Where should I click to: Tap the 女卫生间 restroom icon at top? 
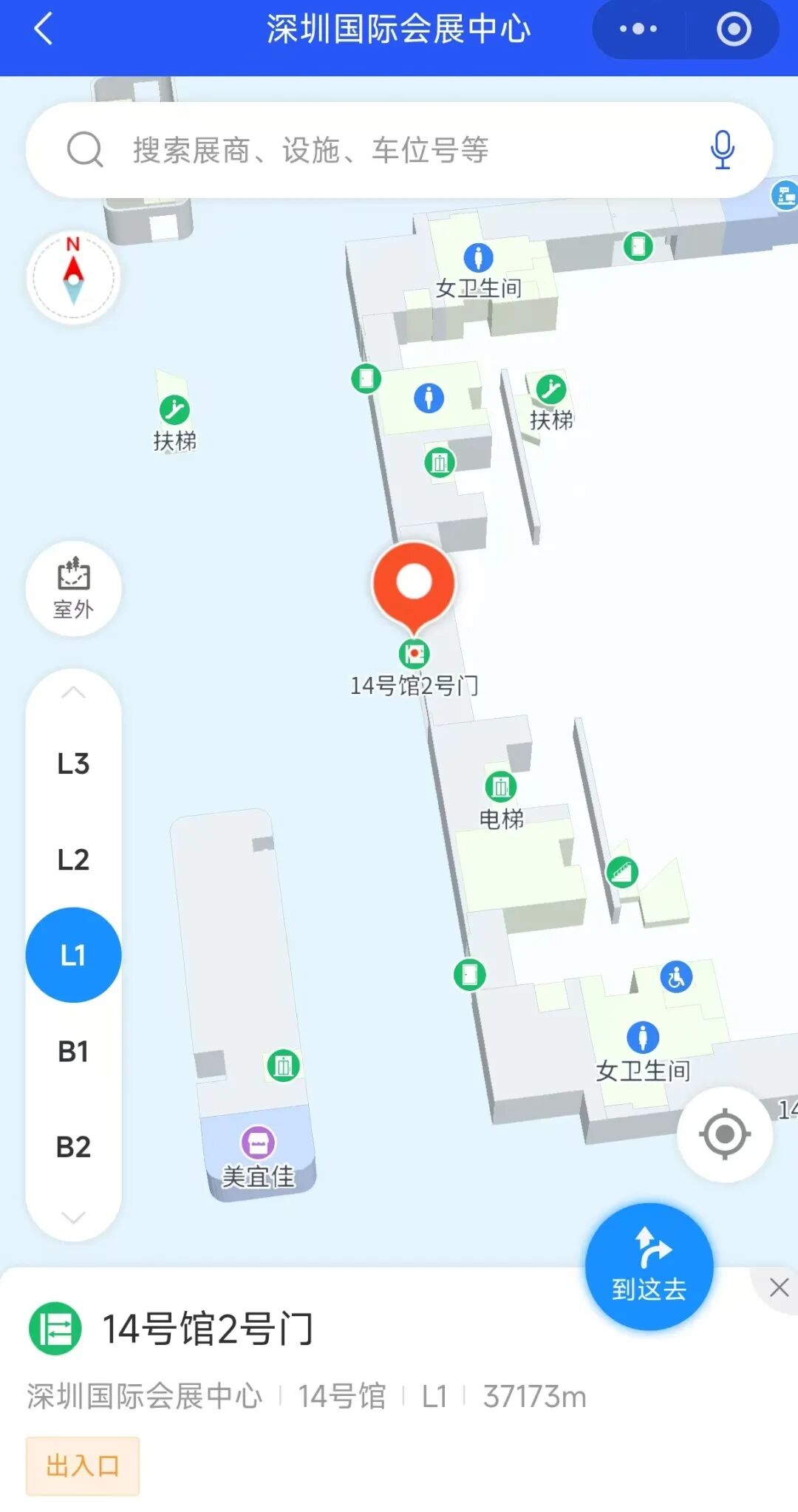(x=480, y=257)
